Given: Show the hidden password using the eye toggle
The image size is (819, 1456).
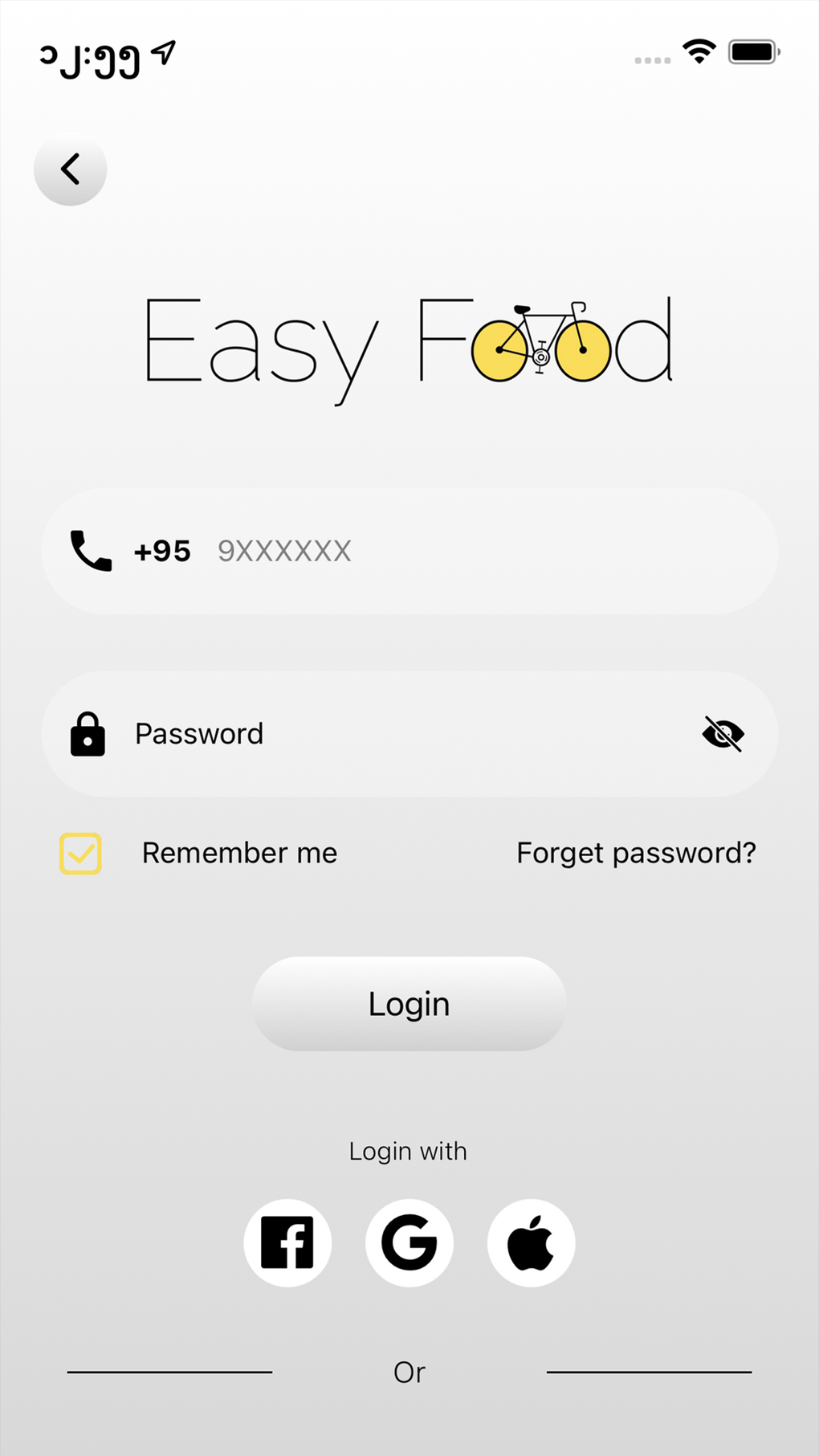Looking at the screenshot, I should point(723,733).
